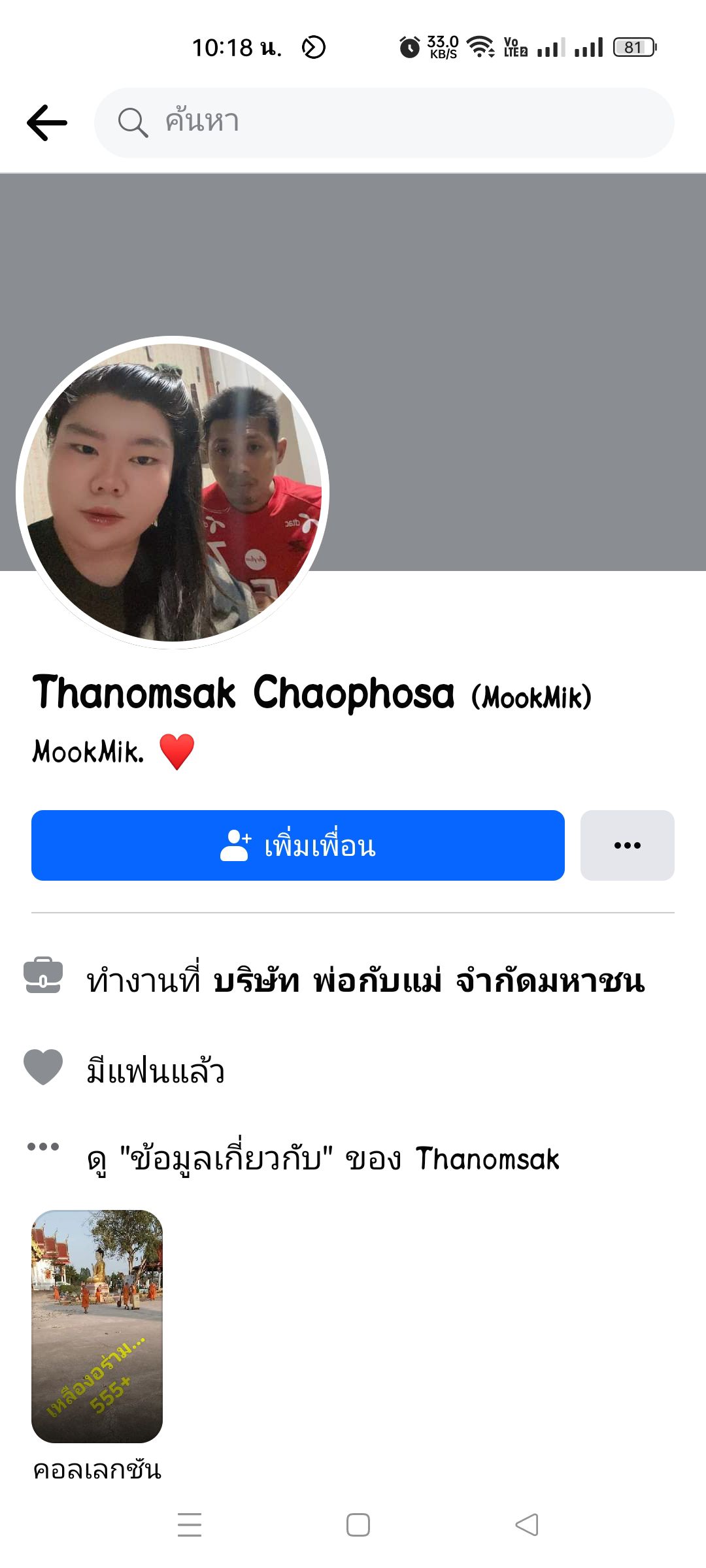The height and width of the screenshot is (1568, 706).
Task: Open the คอลเลกชัน featured collection tile
Action: pyautogui.click(x=97, y=1326)
